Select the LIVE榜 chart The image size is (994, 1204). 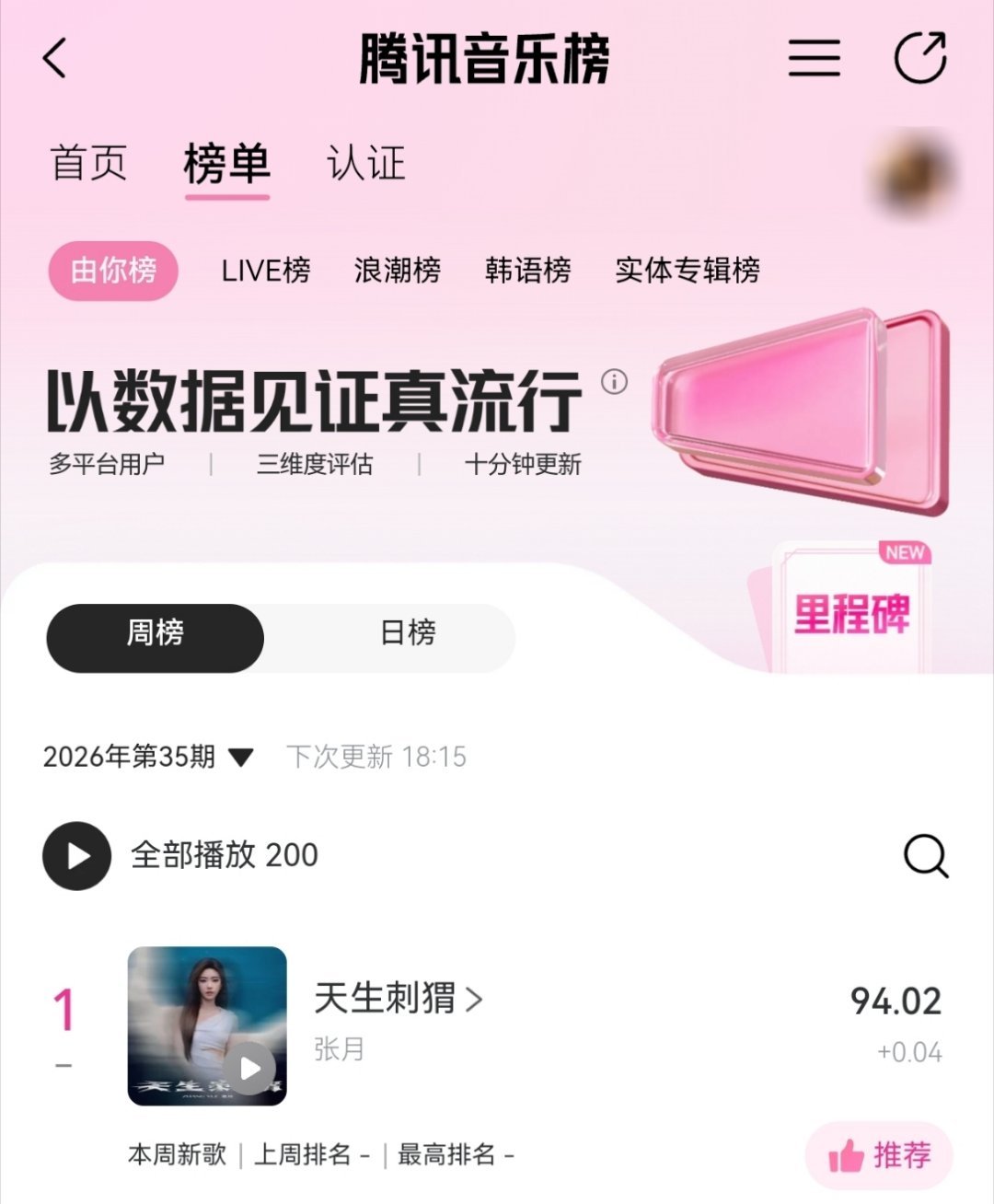pos(265,271)
